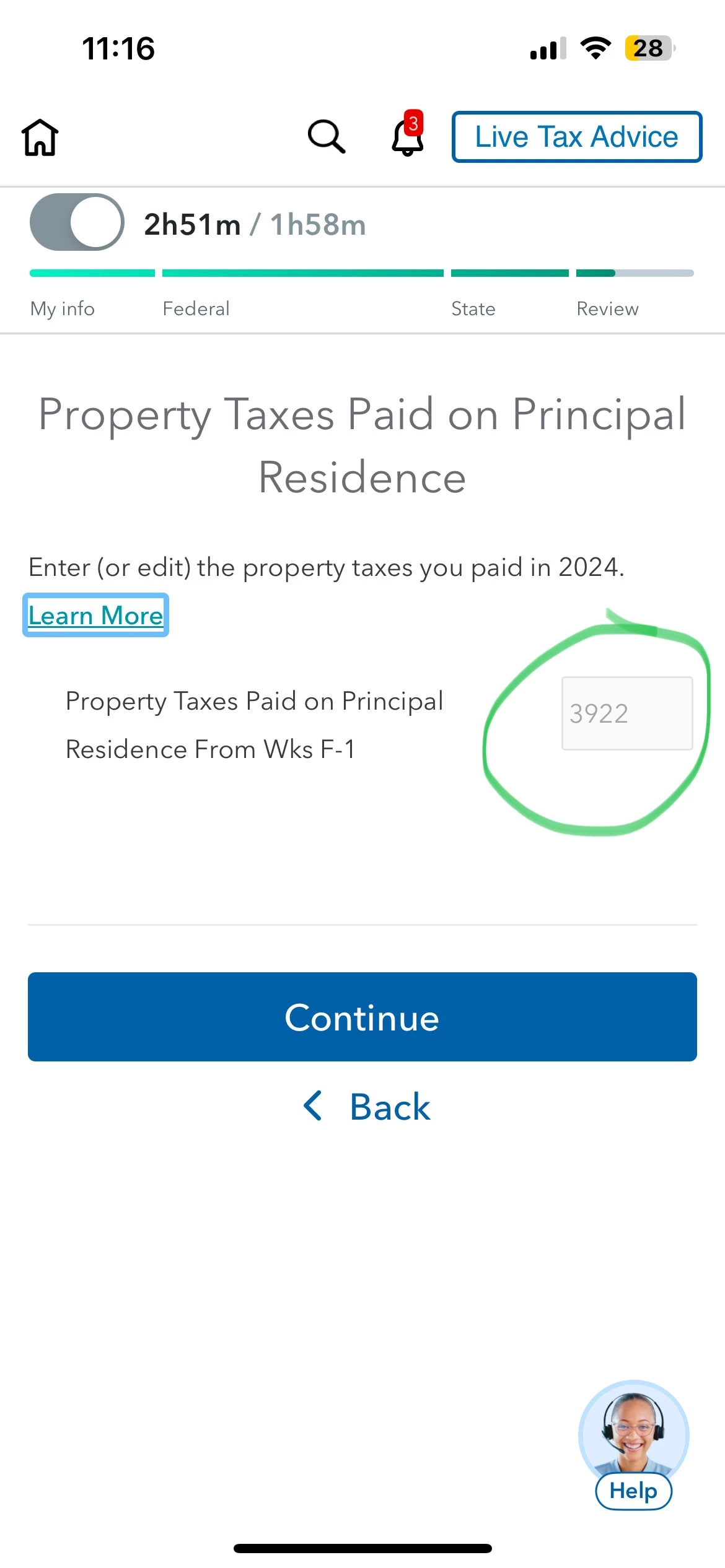Jump to the Federal section
Image resolution: width=725 pixels, height=1568 pixels.
point(196,308)
